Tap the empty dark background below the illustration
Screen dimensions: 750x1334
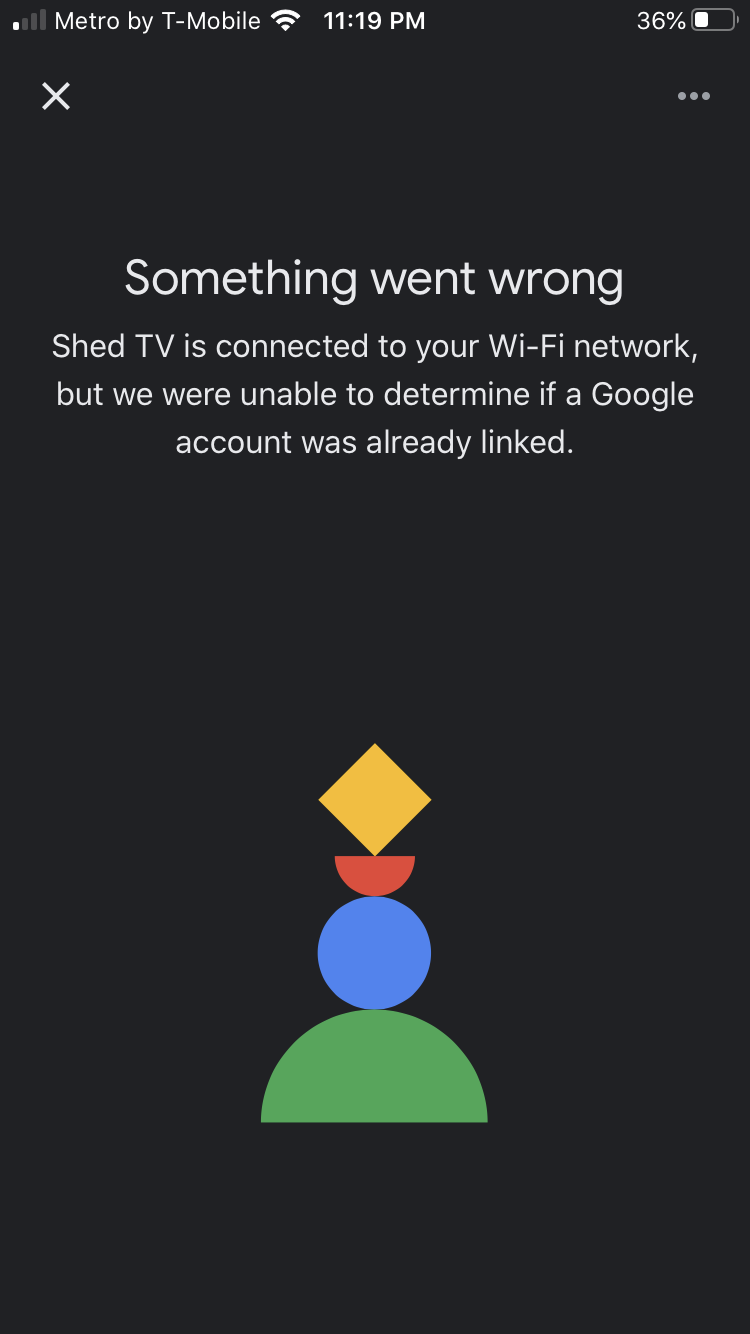[374, 1230]
